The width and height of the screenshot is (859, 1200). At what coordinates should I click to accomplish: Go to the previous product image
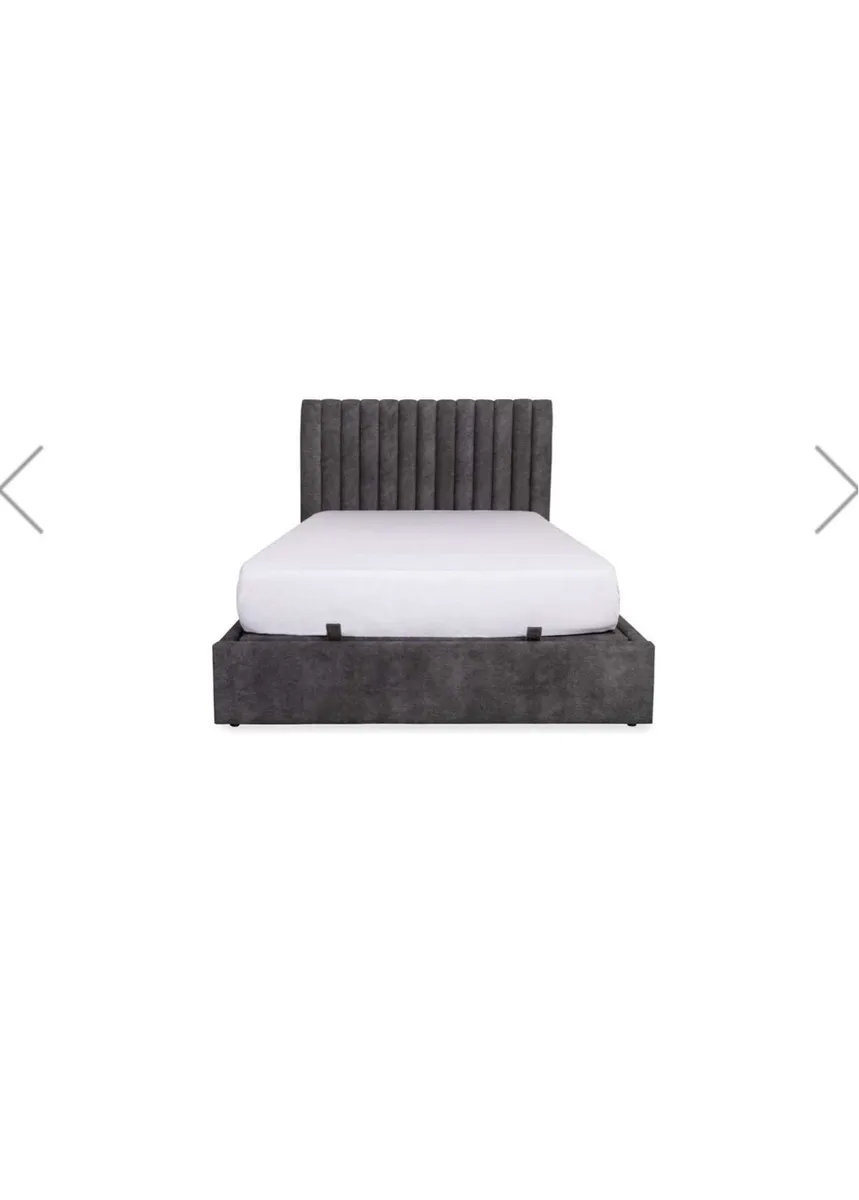coord(22,490)
